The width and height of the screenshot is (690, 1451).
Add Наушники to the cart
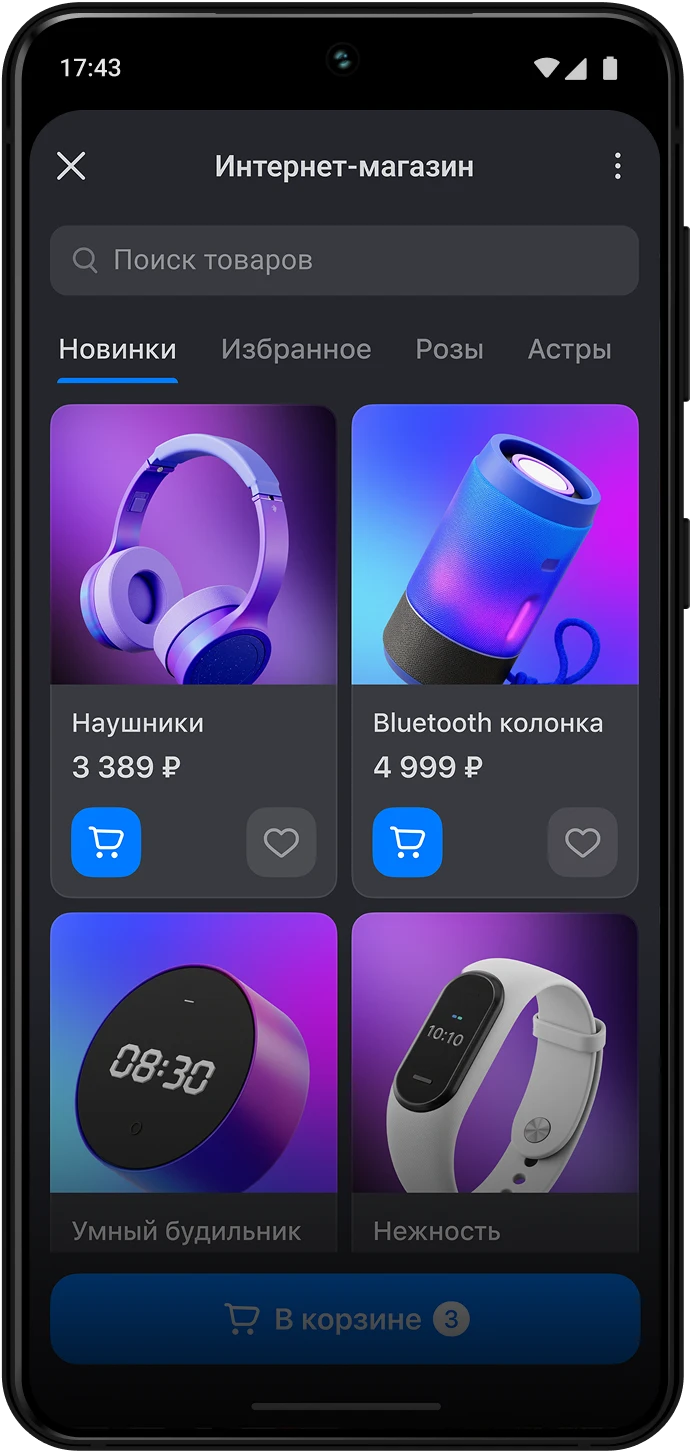point(106,842)
